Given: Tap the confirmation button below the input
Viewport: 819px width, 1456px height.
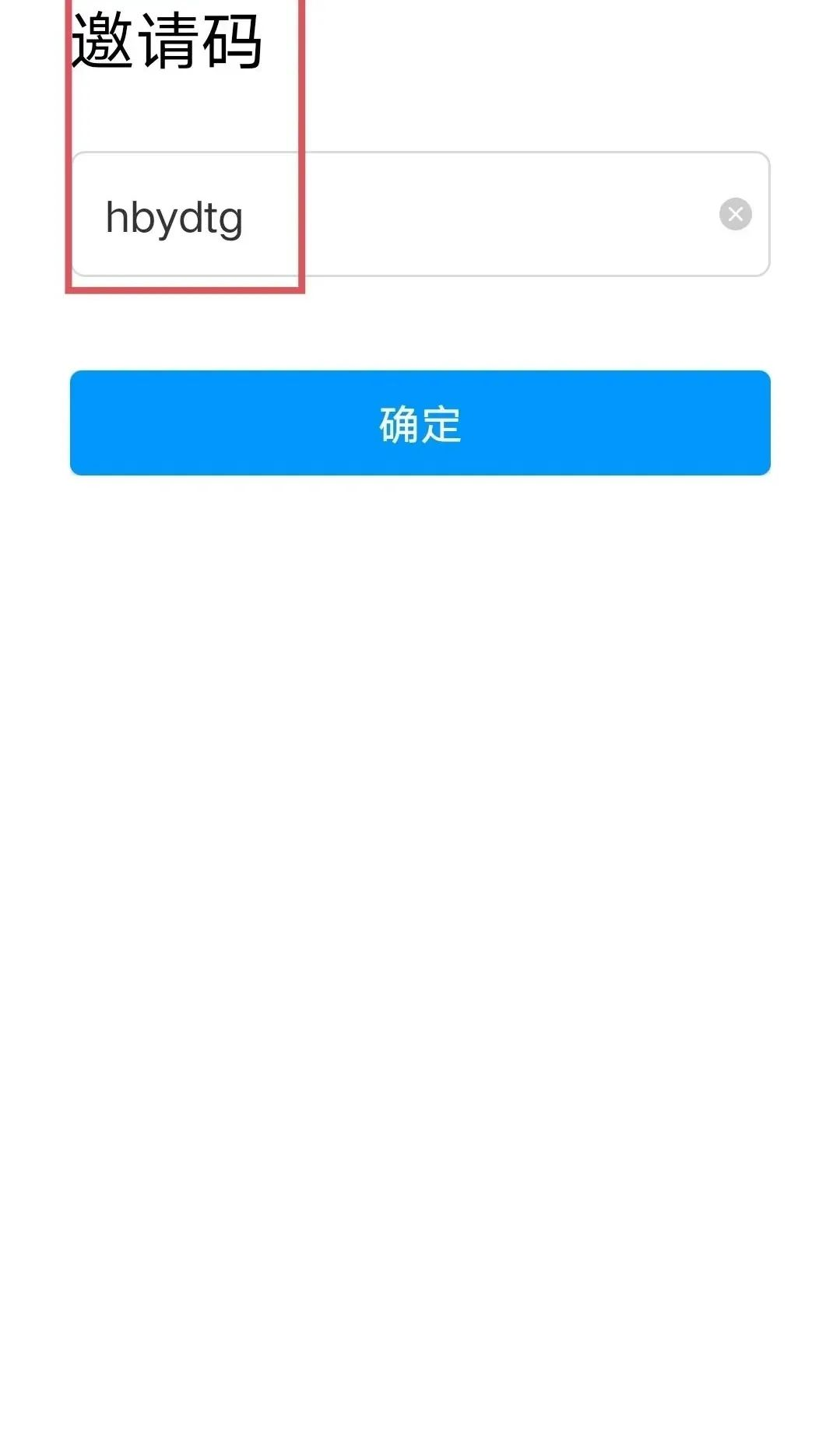Looking at the screenshot, I should [420, 423].
